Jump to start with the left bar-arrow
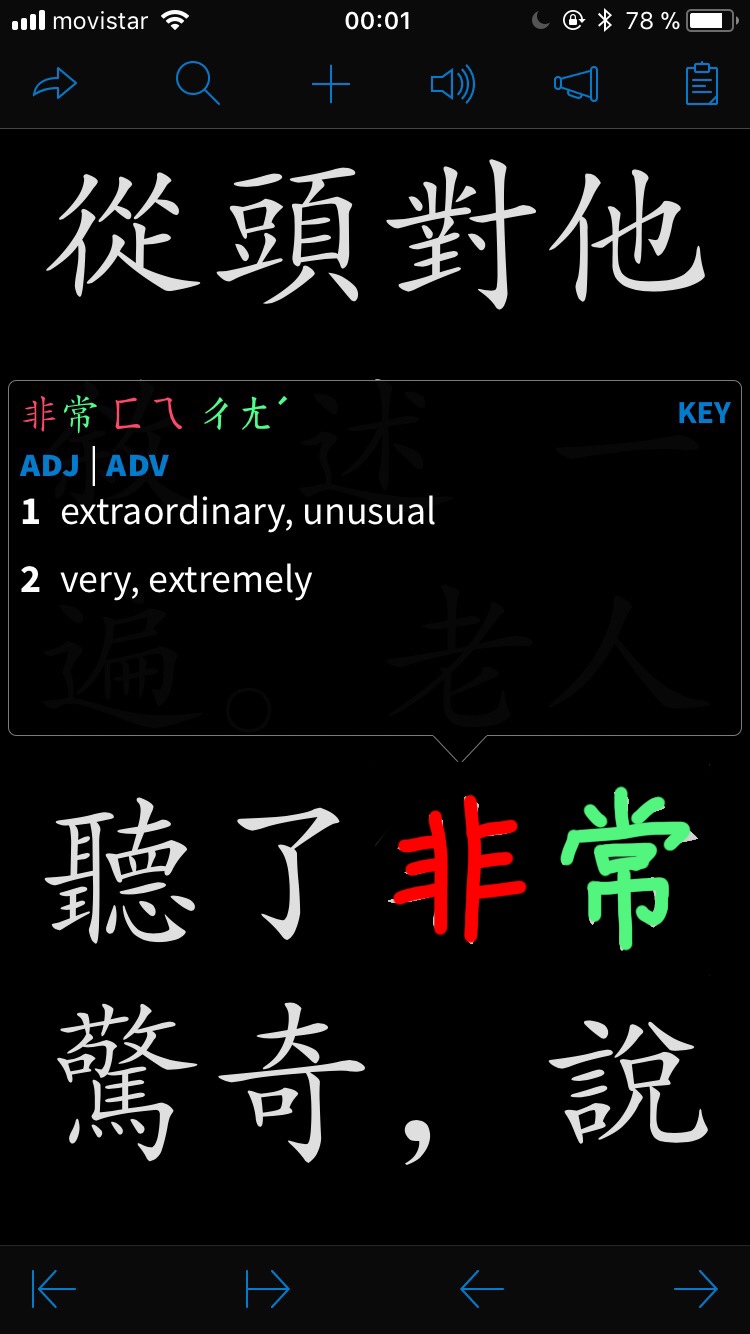Screen dimensions: 750x1334 click(x=55, y=1290)
